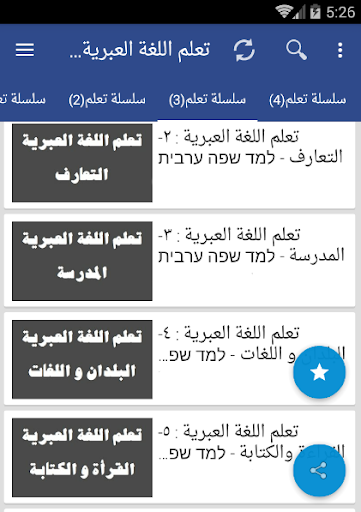Open lesson ٢ التعارف video card
This screenshot has width=361, height=512.
pyautogui.click(x=179, y=163)
